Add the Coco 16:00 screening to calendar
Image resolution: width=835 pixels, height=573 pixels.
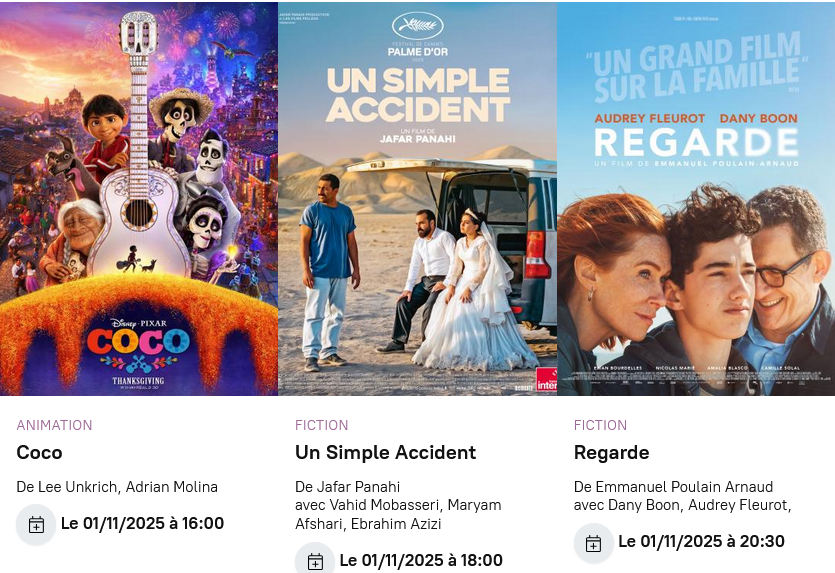[36, 524]
